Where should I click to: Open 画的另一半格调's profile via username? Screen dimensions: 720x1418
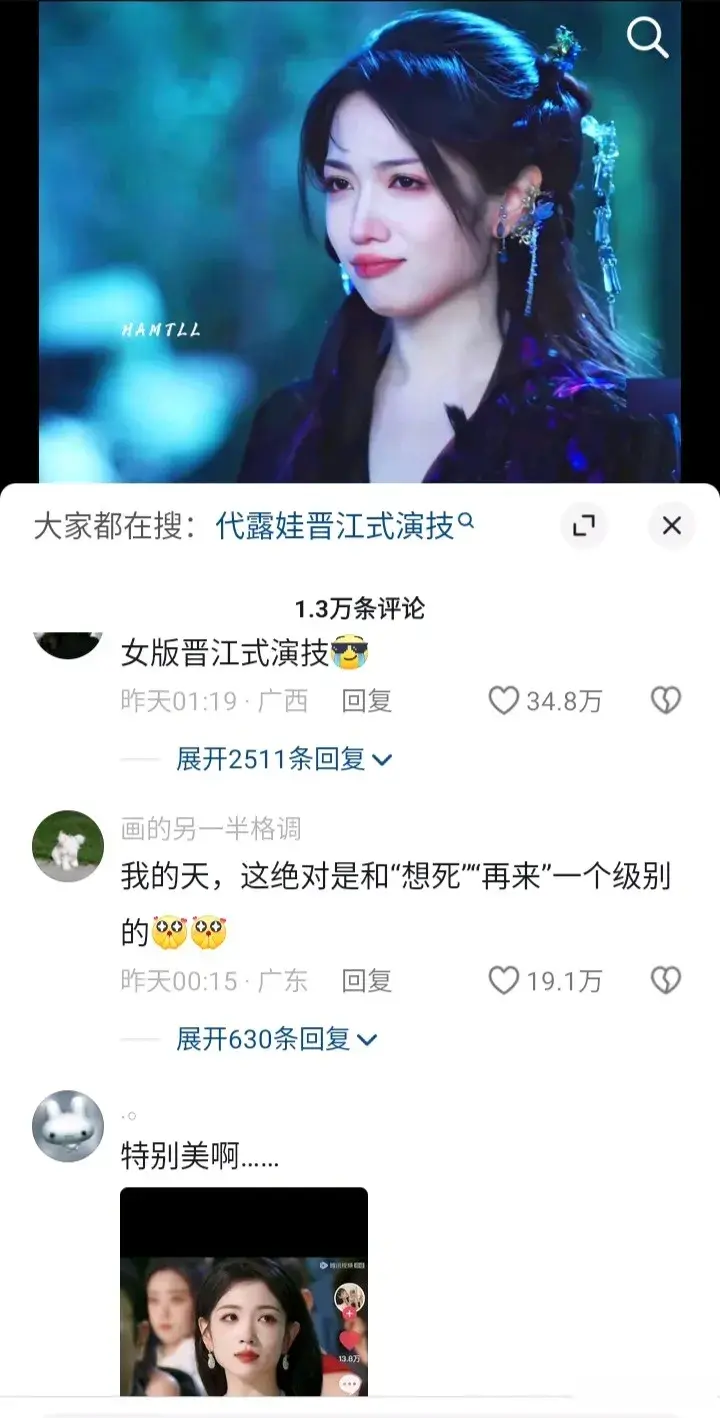pos(211,828)
